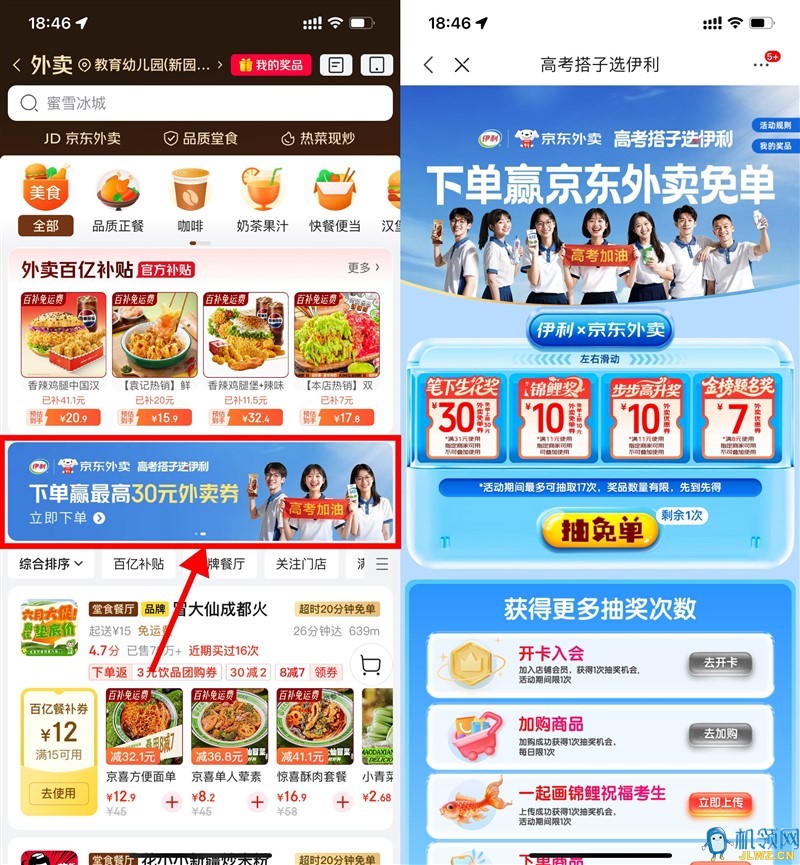The image size is (800, 865).
Task: Close the 高考搭子选伊利 page
Action: (x=462, y=65)
